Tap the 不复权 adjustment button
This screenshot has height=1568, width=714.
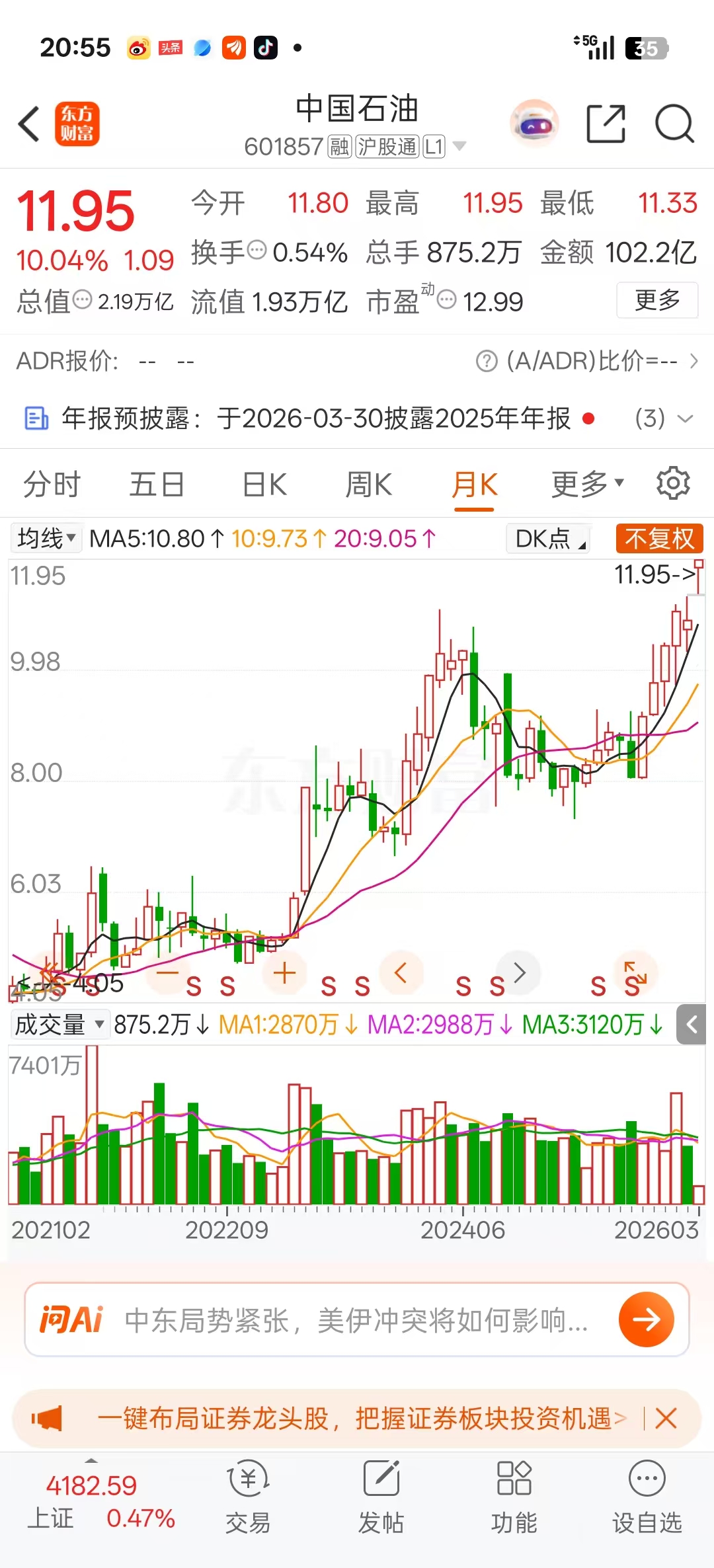pyautogui.click(x=659, y=539)
